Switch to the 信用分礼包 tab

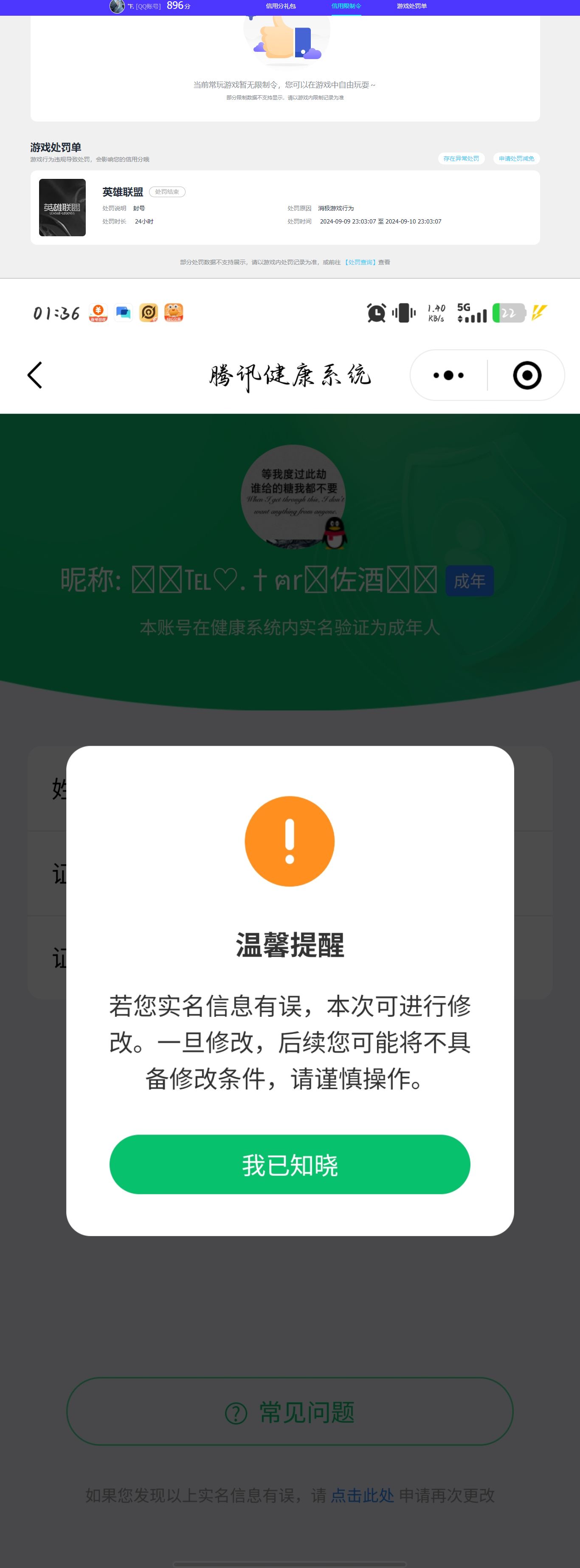click(x=280, y=6)
